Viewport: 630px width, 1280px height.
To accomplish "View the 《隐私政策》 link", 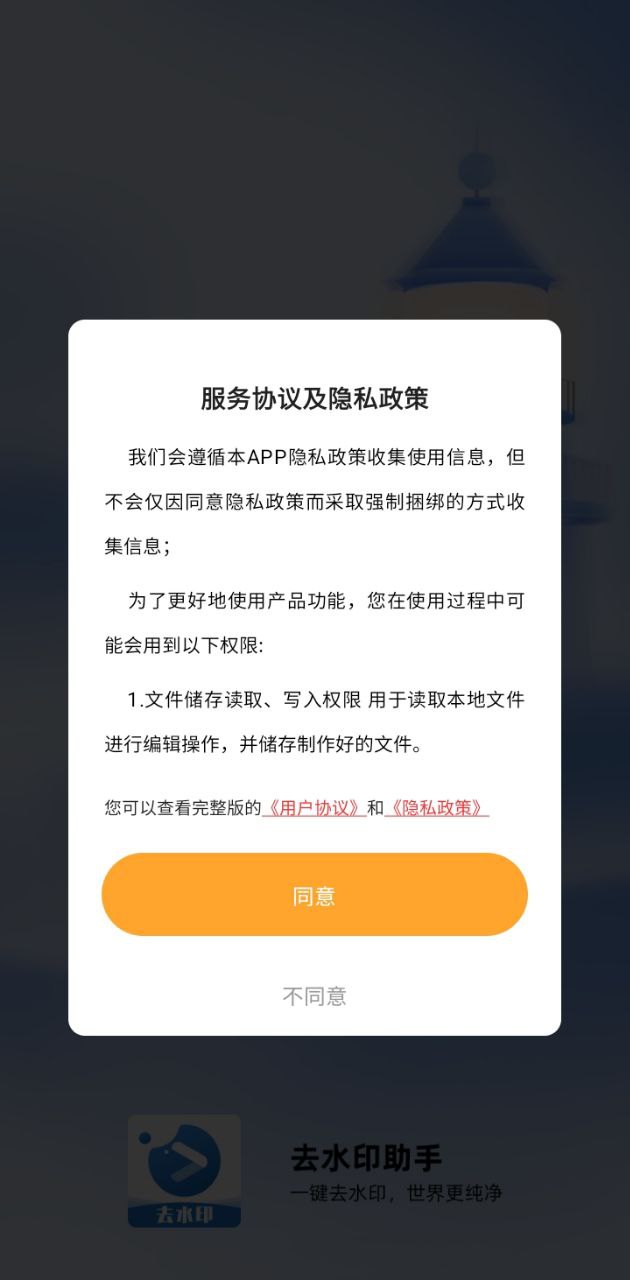I will 437,808.
